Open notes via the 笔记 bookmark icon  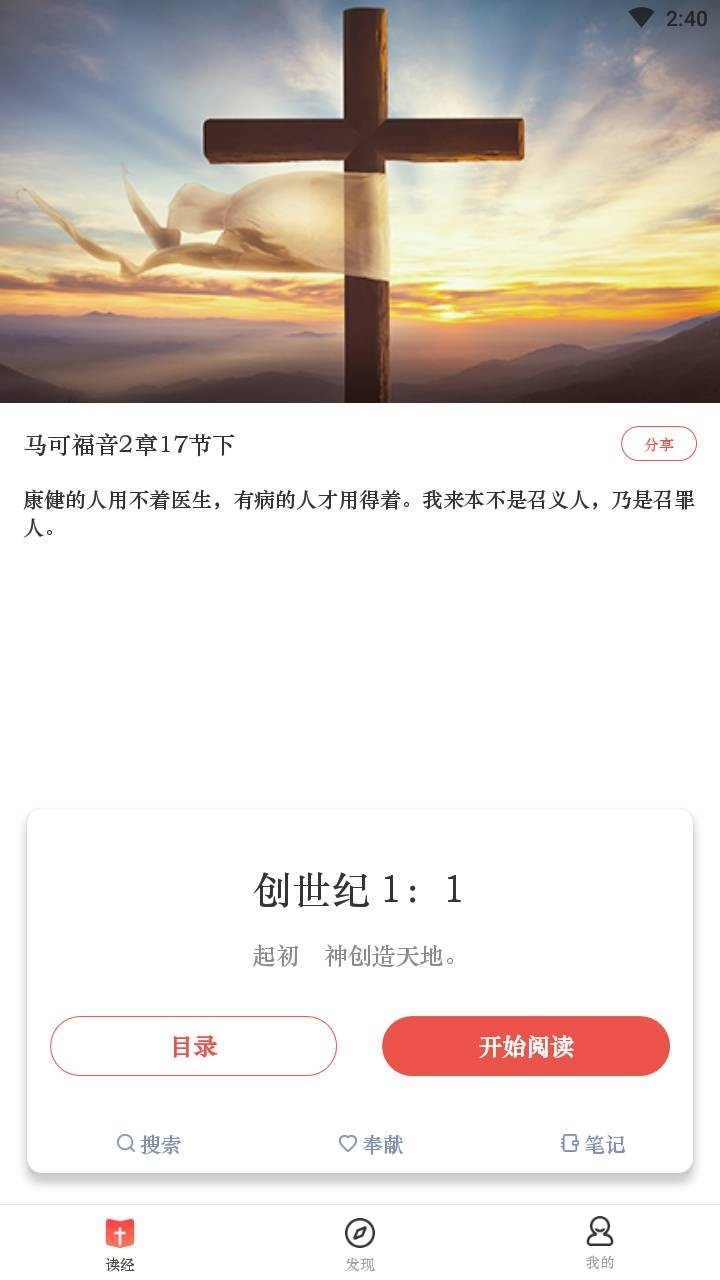[x=570, y=1142]
